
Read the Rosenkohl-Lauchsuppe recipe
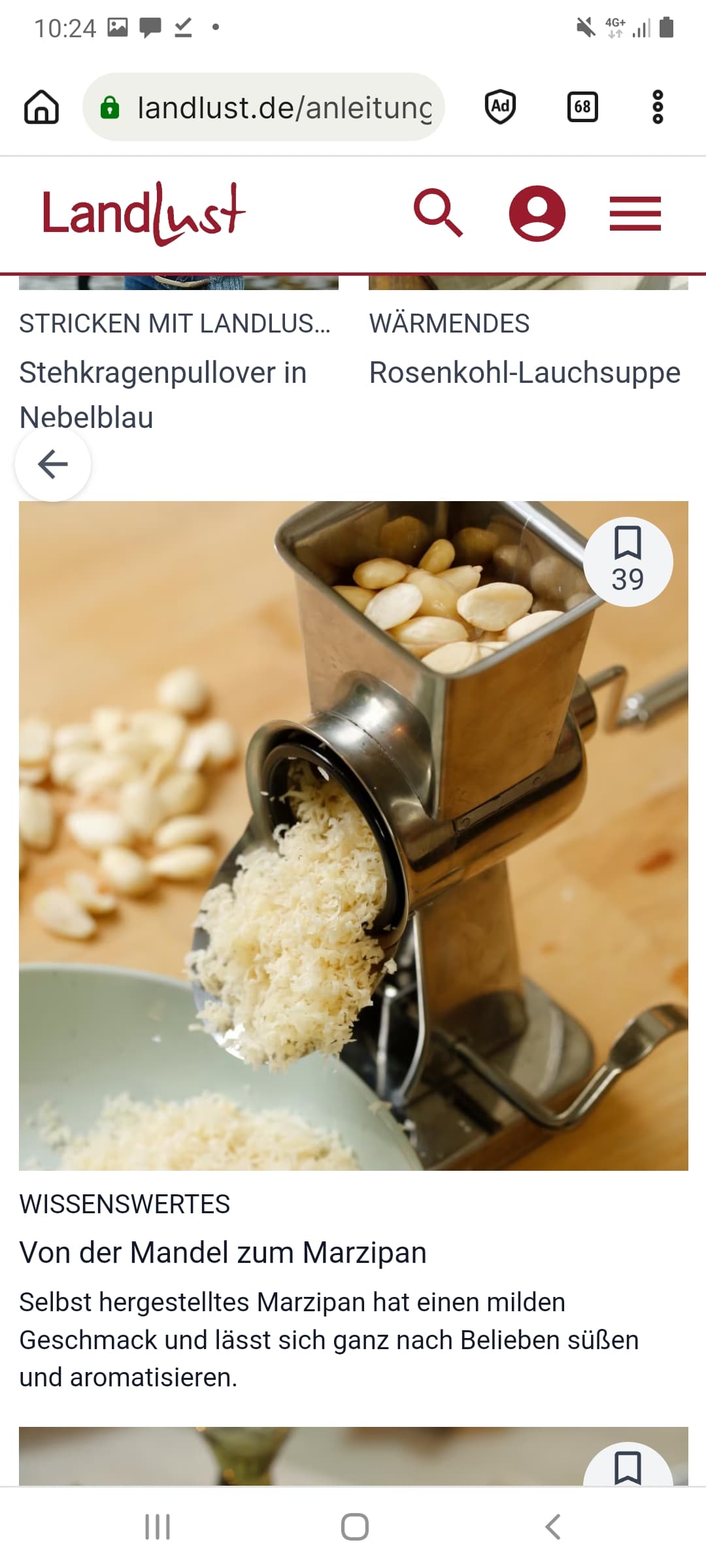coord(524,372)
